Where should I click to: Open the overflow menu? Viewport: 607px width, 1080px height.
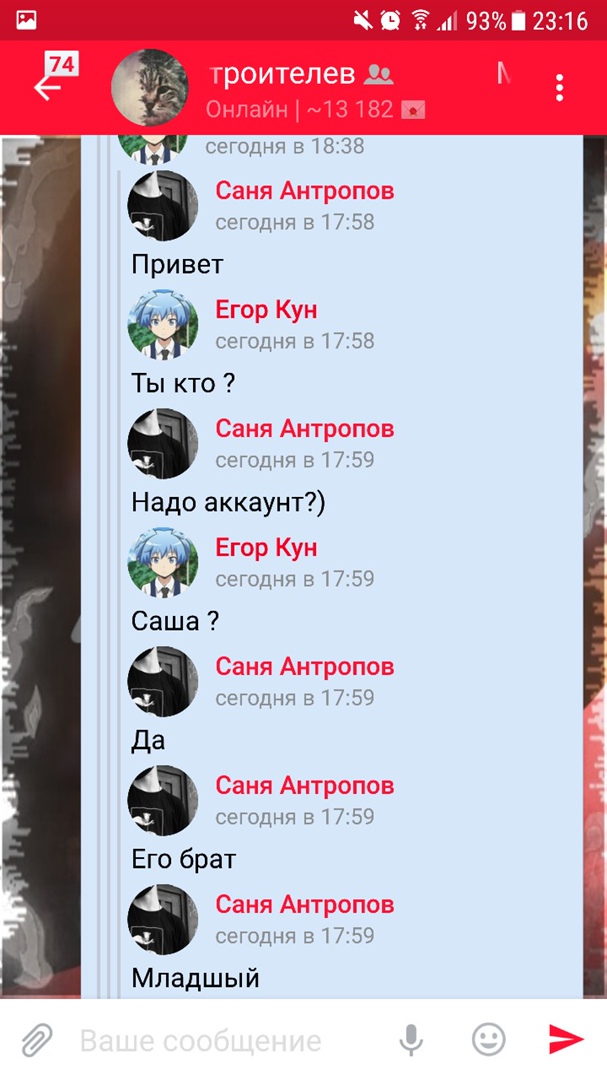pos(560,87)
